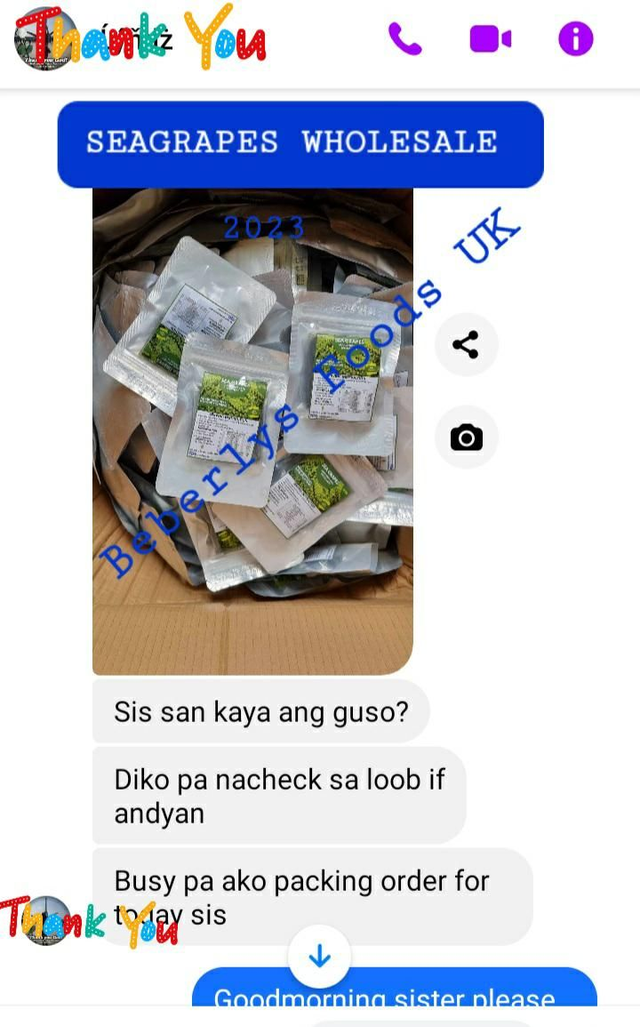The width and height of the screenshot is (640, 1027).
Task: Open the conversation info icon
Action: pyautogui.click(x=575, y=39)
